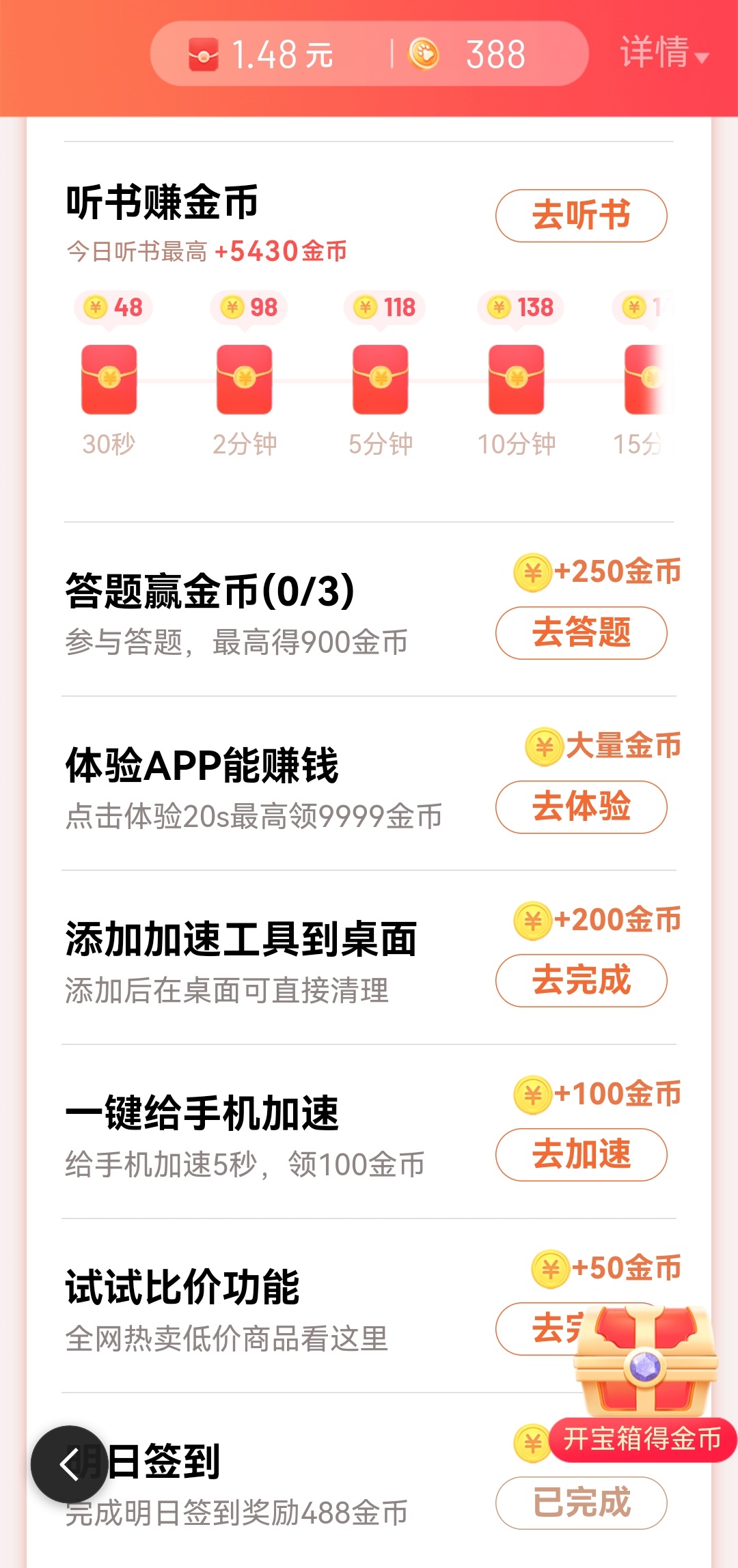Claim the 2分钟 red envelope
The height and width of the screenshot is (1568, 738).
244,379
